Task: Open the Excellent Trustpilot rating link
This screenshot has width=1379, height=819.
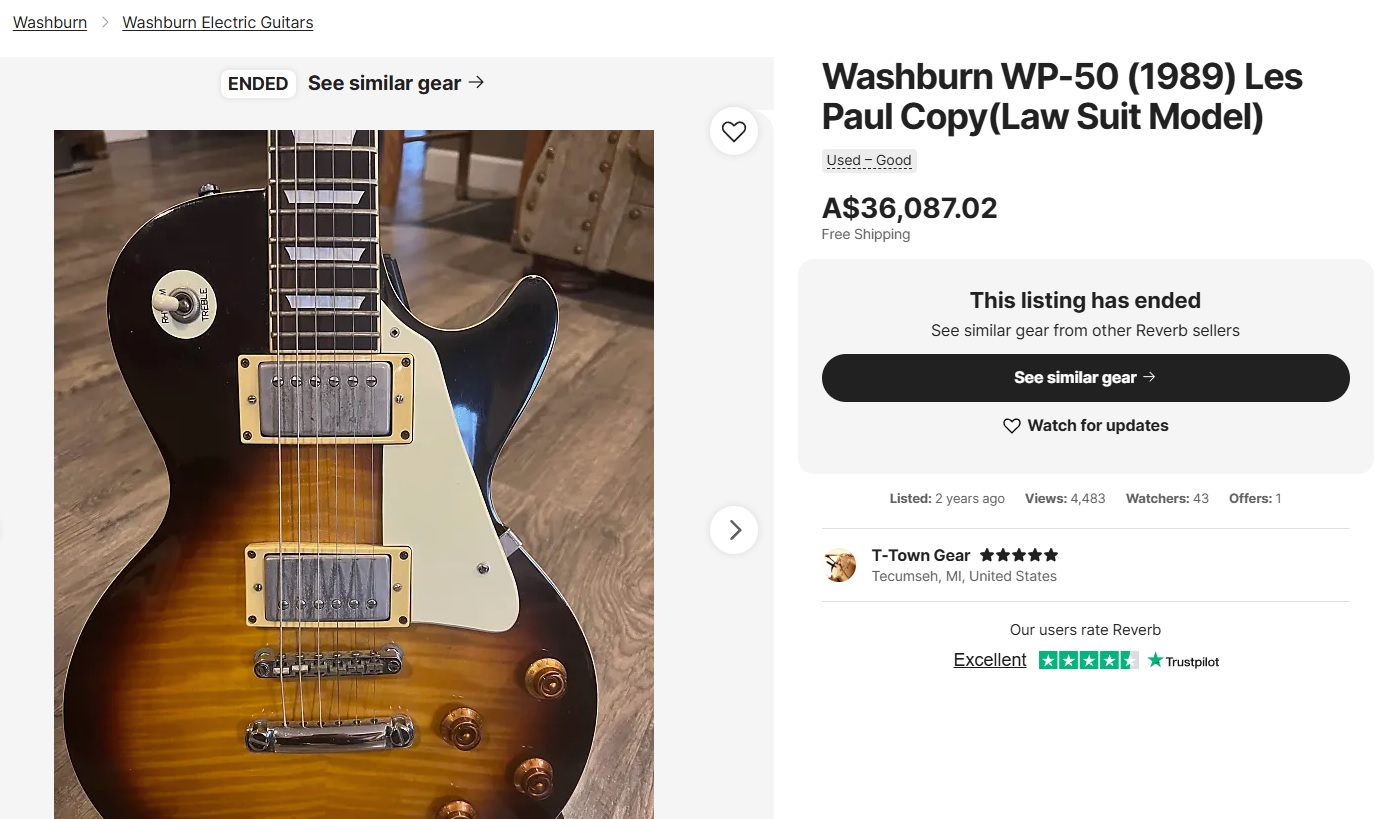Action: coord(989,660)
